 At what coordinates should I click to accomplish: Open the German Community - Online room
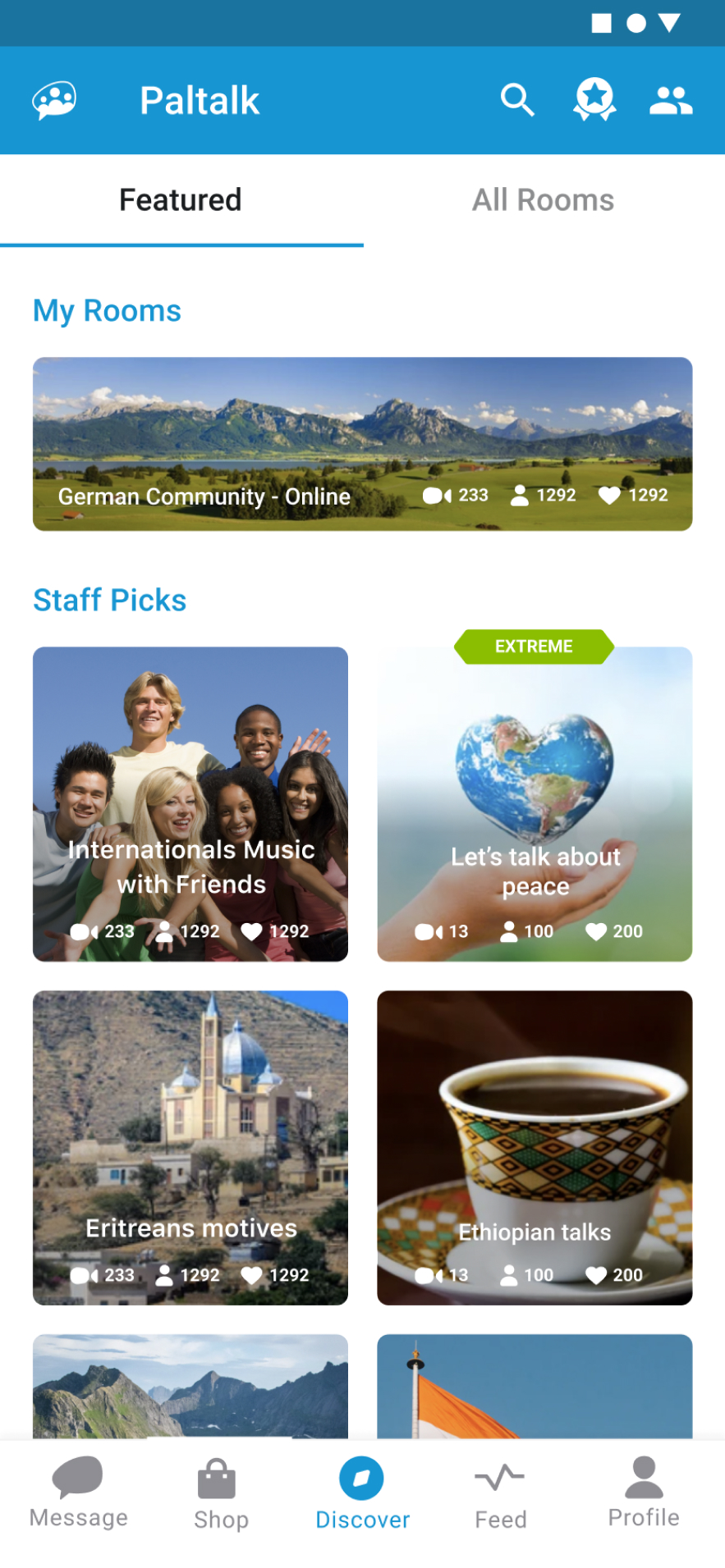[362, 444]
